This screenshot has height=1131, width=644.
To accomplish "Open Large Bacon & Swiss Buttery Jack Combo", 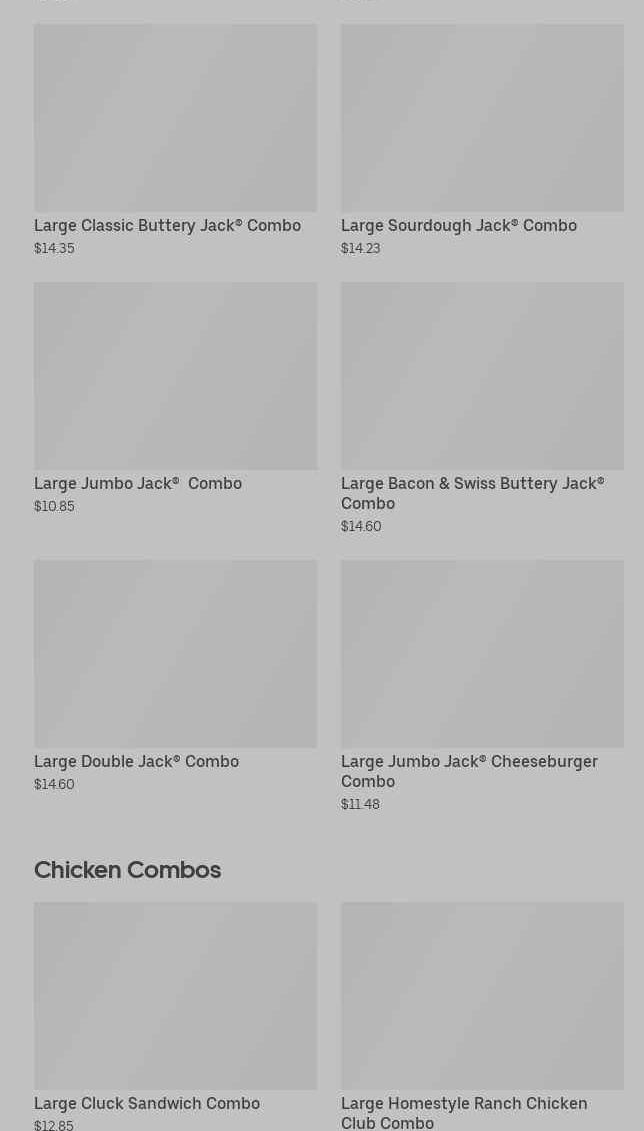I will pos(482,408).
